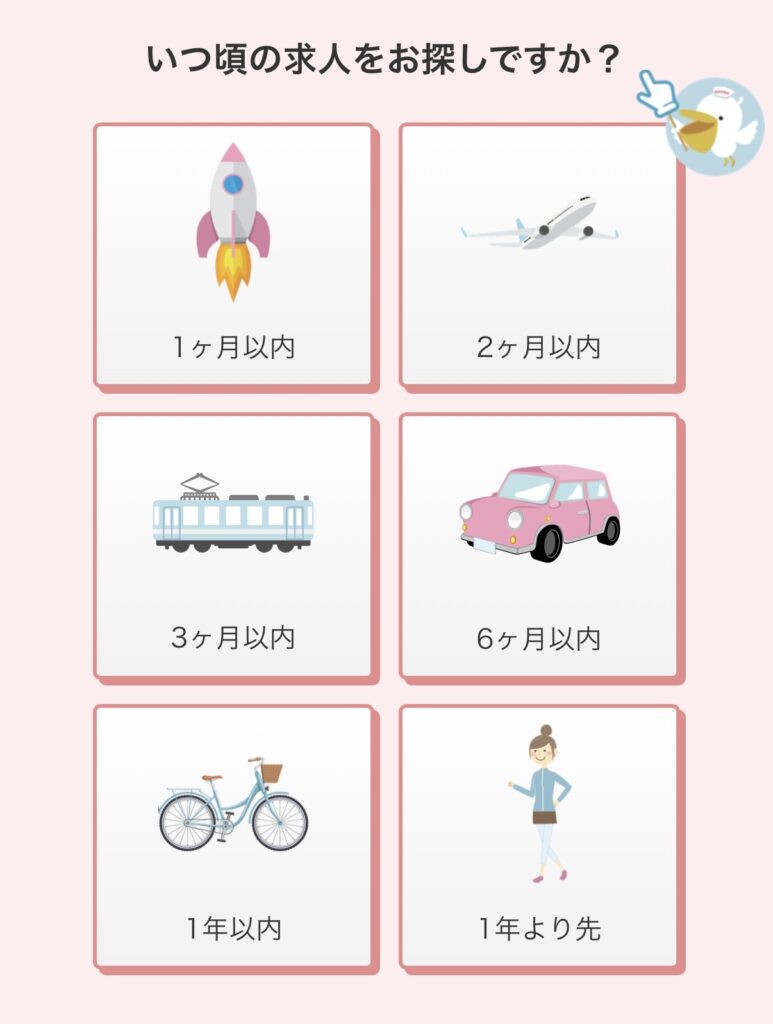Pick the 3ヶ月以内 train option

(x=233, y=546)
